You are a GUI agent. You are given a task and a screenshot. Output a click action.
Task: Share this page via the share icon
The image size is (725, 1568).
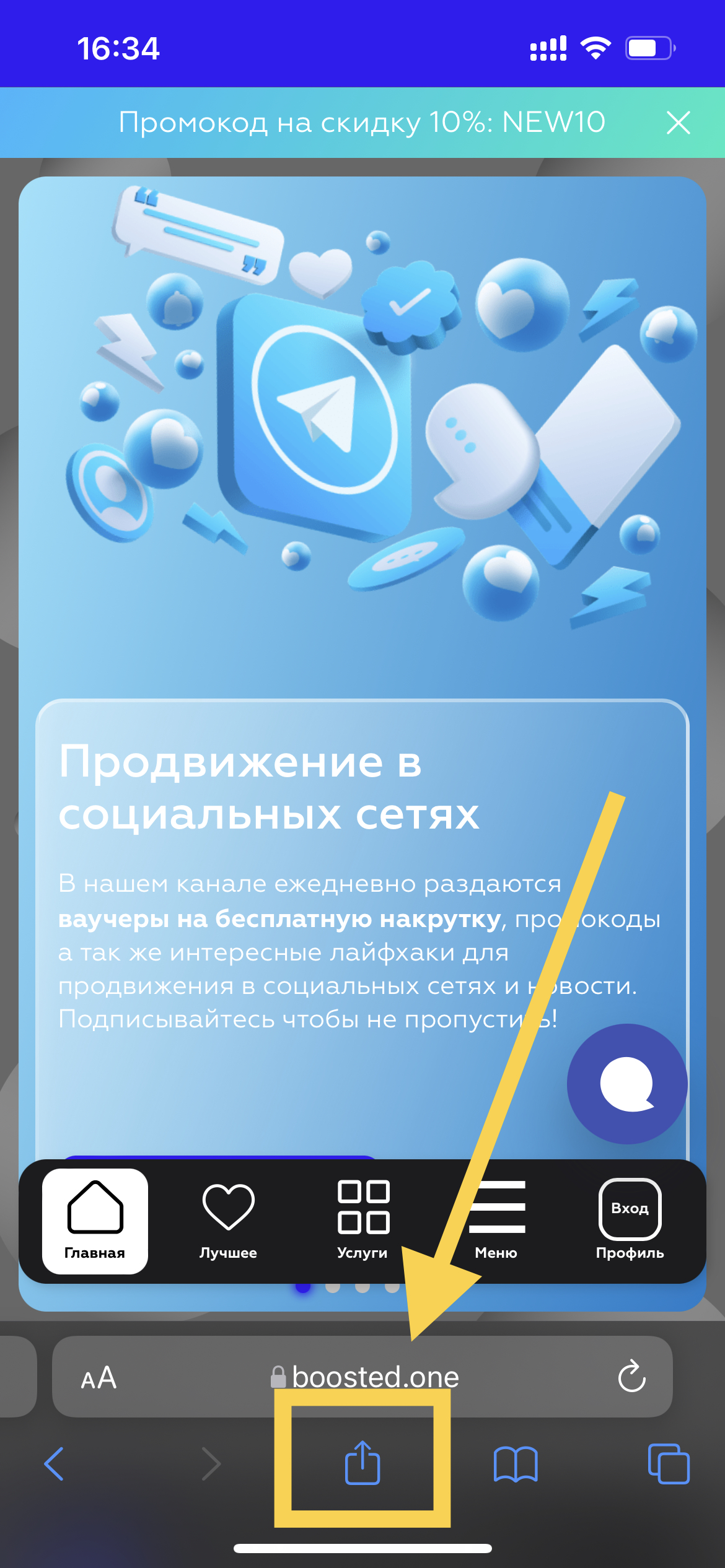tap(362, 1463)
